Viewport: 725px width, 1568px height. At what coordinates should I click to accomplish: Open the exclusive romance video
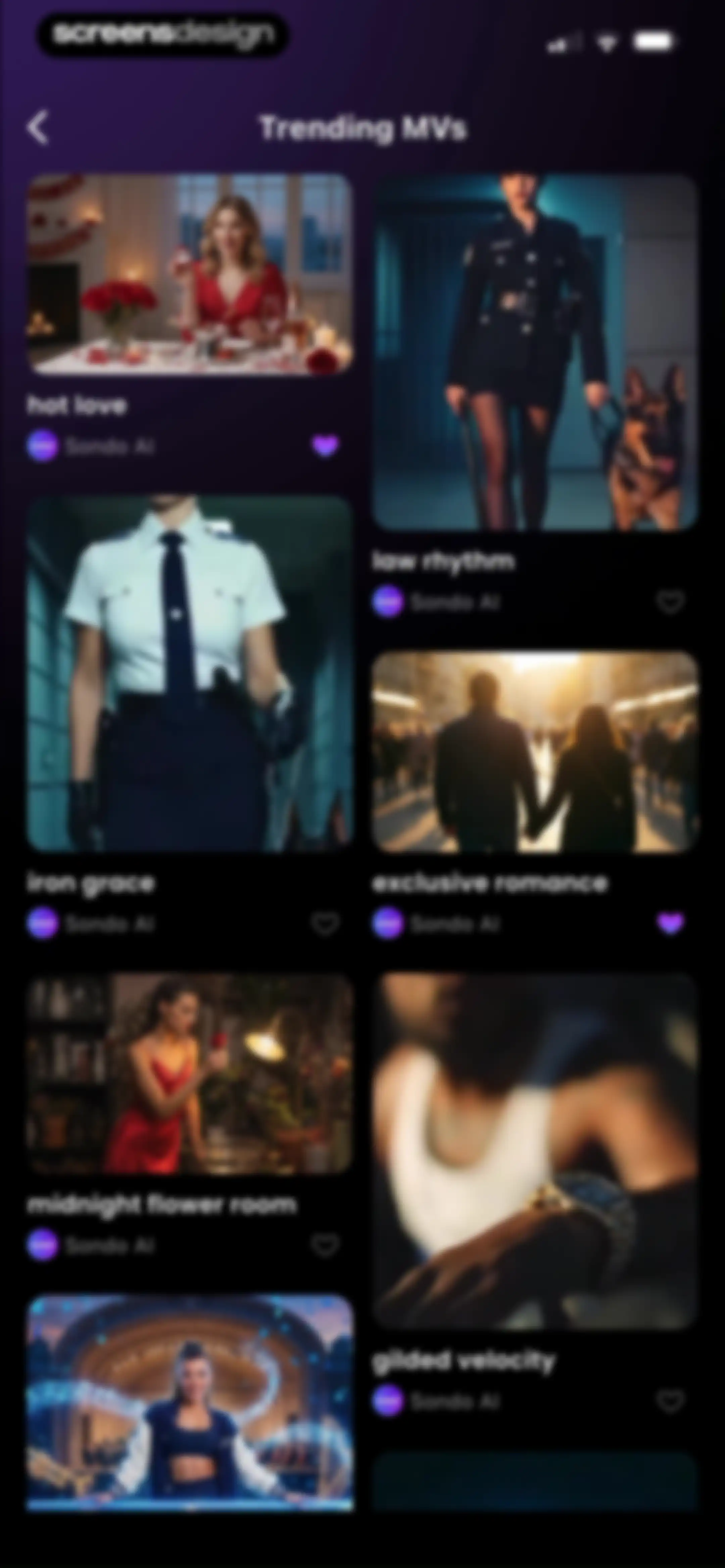coord(535,752)
